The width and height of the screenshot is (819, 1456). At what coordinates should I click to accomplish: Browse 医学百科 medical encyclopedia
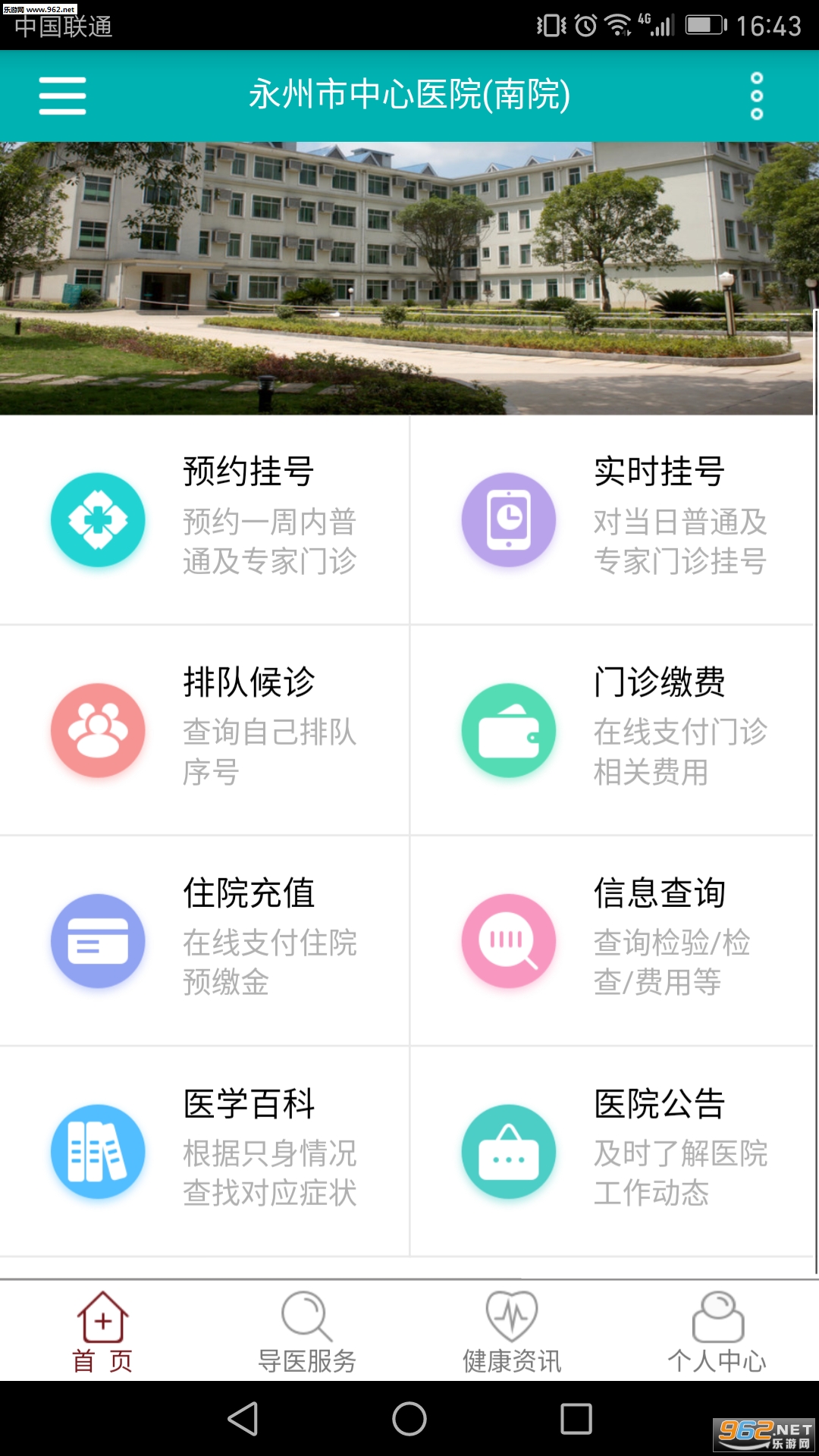tap(205, 1151)
